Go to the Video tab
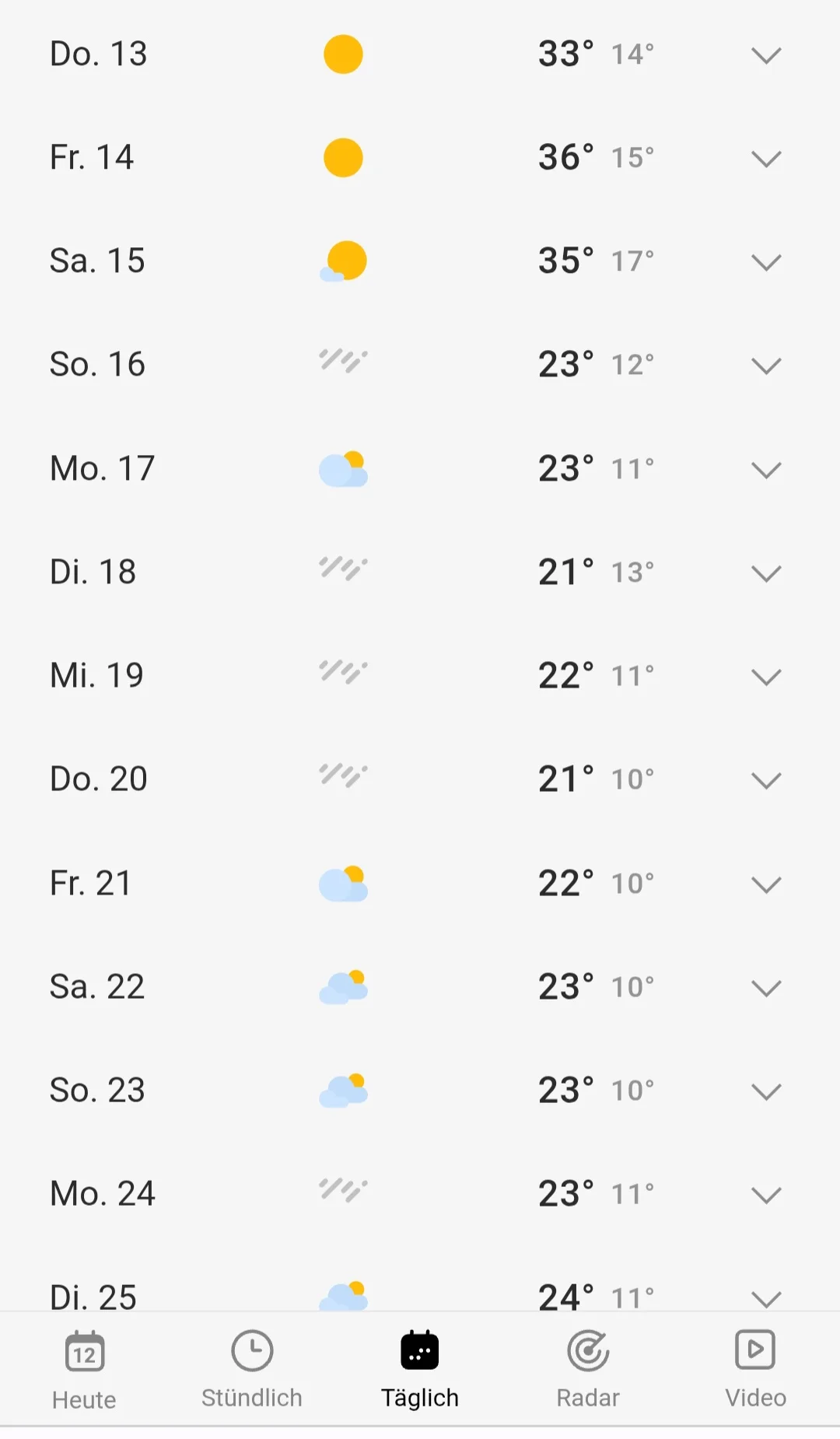 (x=755, y=1371)
